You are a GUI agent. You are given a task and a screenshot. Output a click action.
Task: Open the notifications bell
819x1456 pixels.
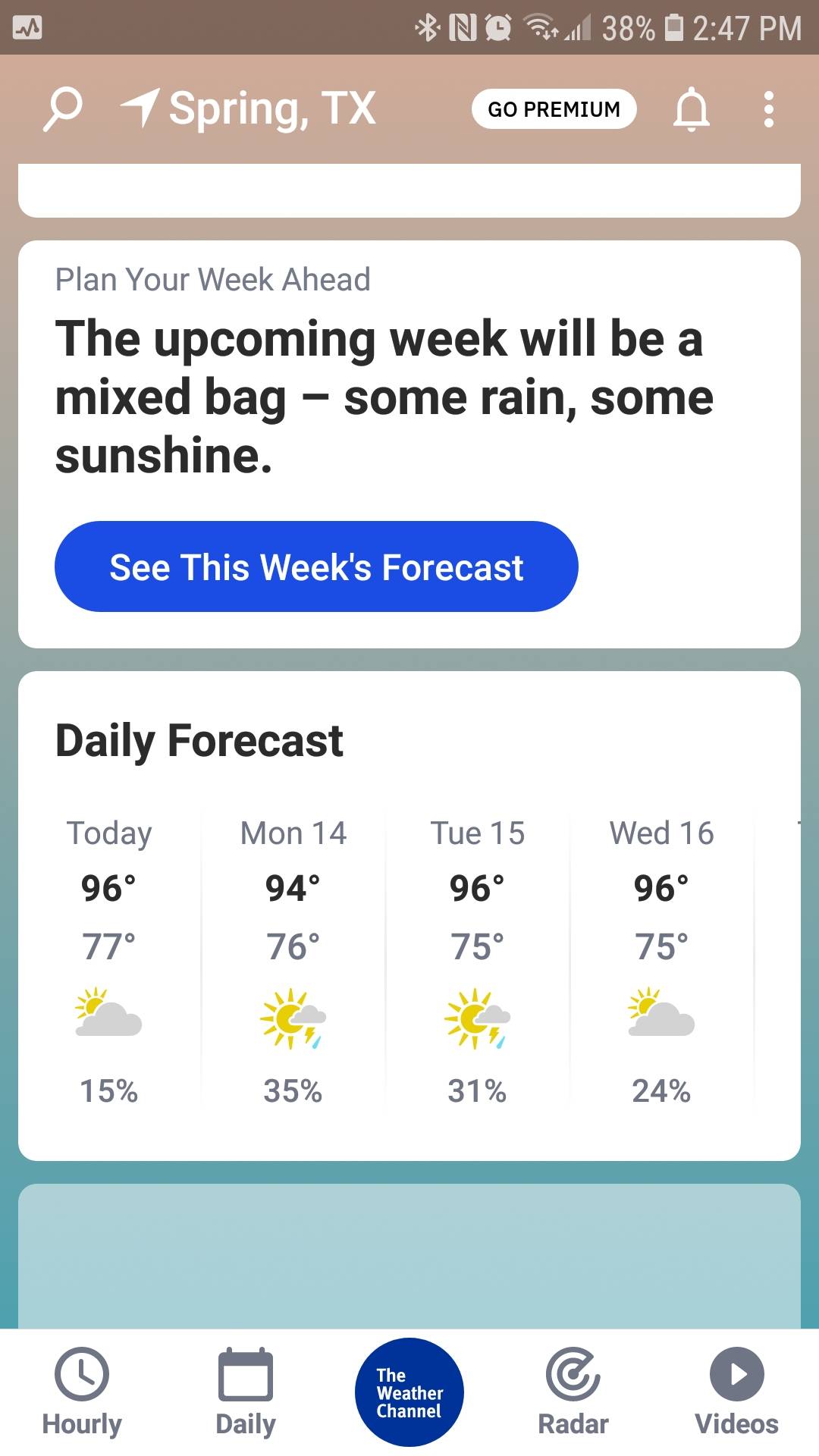click(x=692, y=109)
